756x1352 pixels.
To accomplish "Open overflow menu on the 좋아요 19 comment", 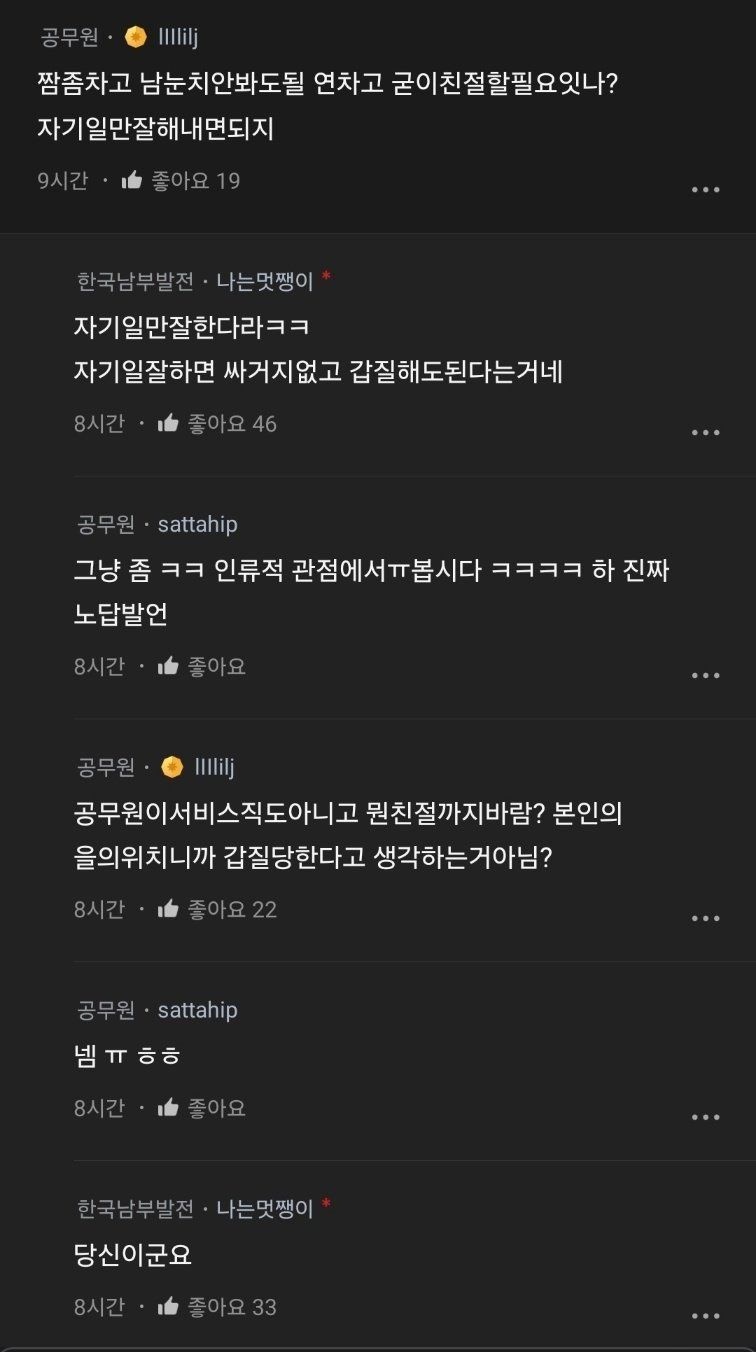I will (705, 190).
